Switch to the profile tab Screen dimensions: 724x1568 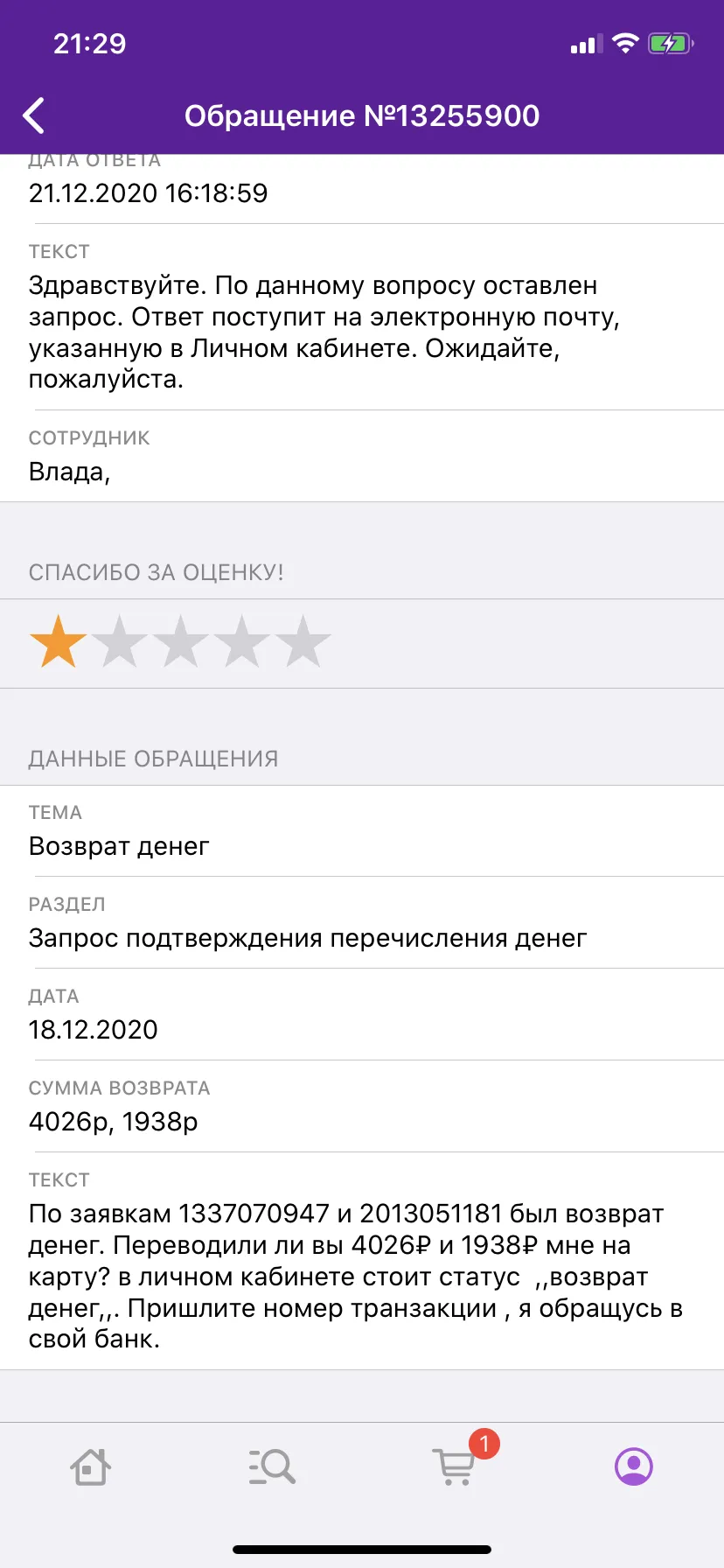click(x=634, y=1466)
